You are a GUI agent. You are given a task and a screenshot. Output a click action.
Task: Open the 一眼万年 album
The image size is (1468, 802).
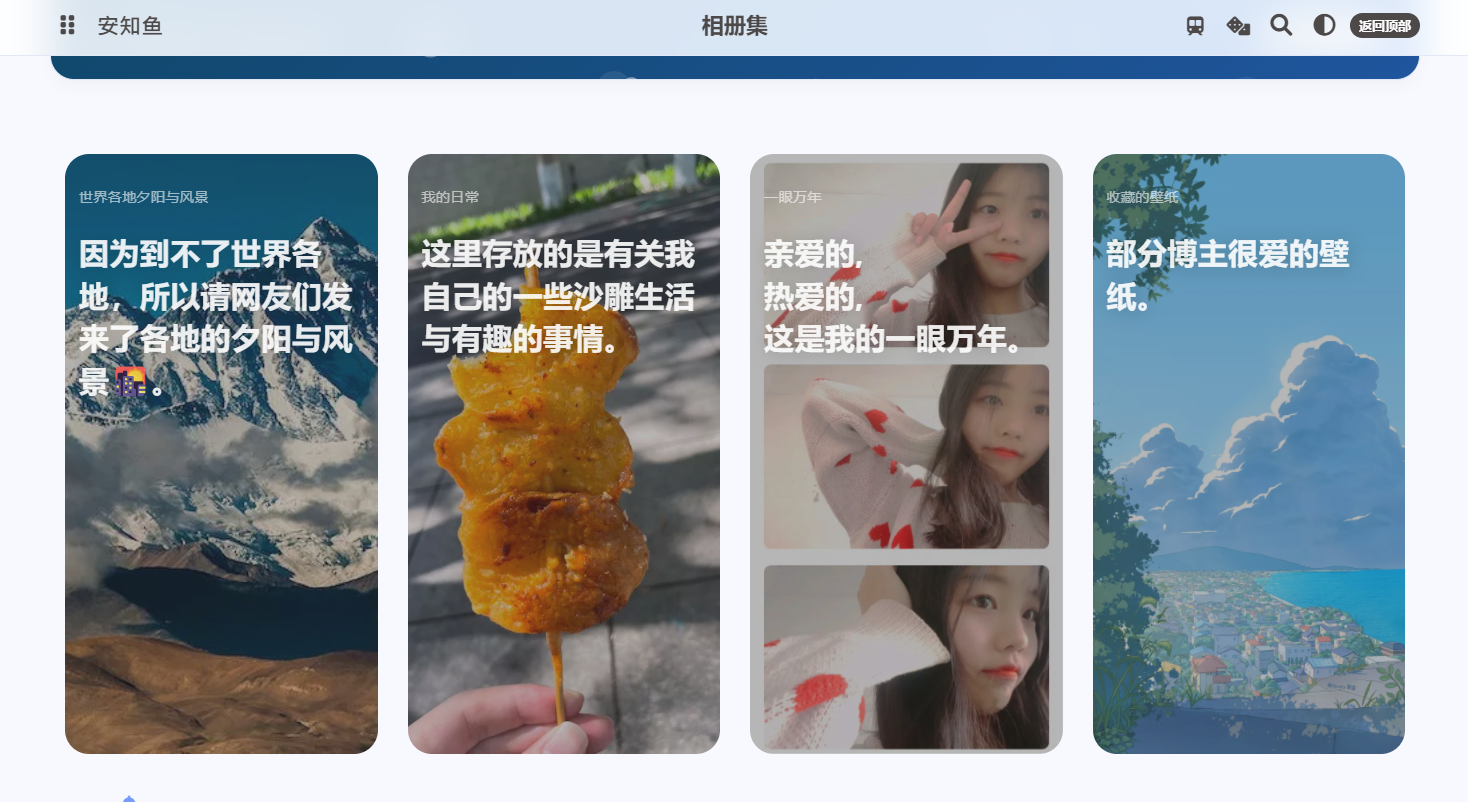coord(906,453)
